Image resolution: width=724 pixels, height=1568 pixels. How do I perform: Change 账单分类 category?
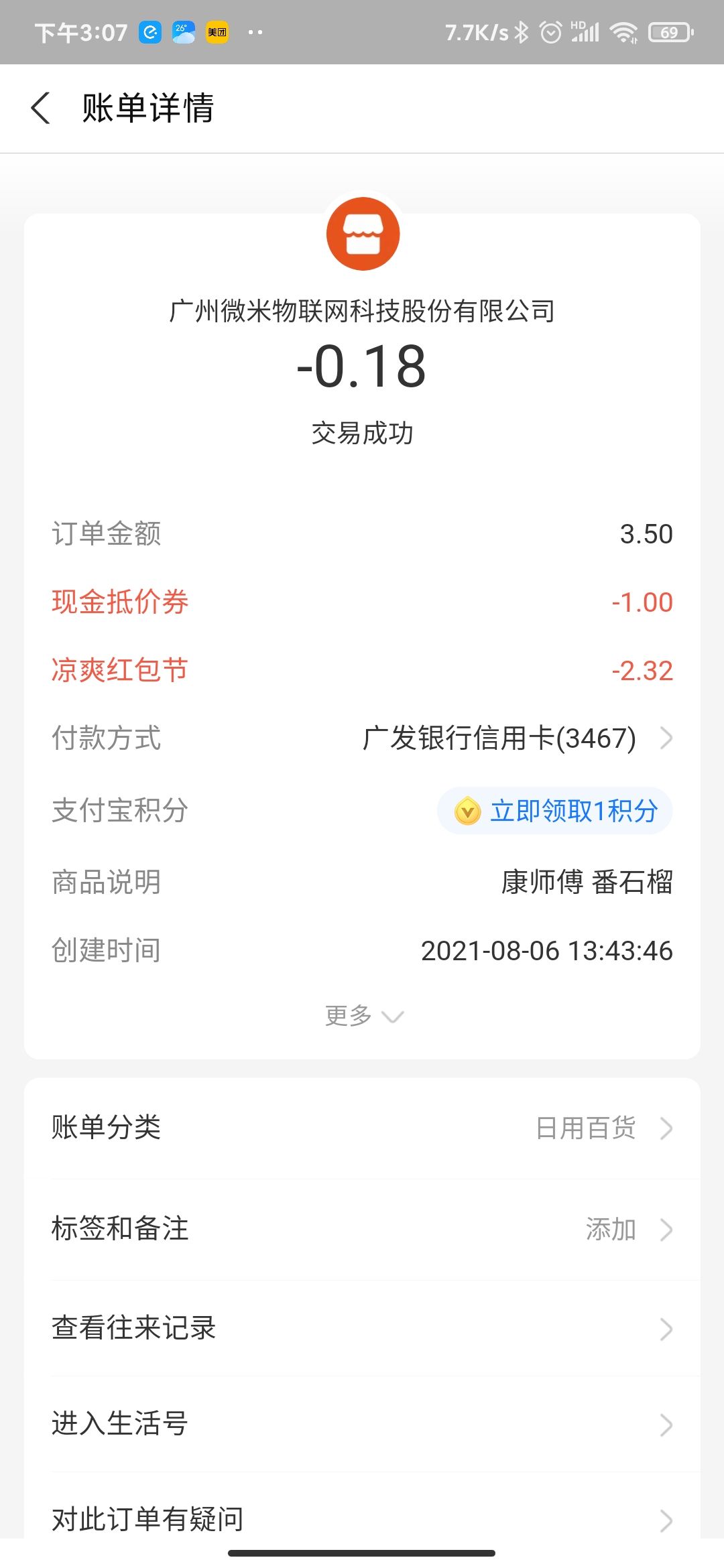point(362,1128)
